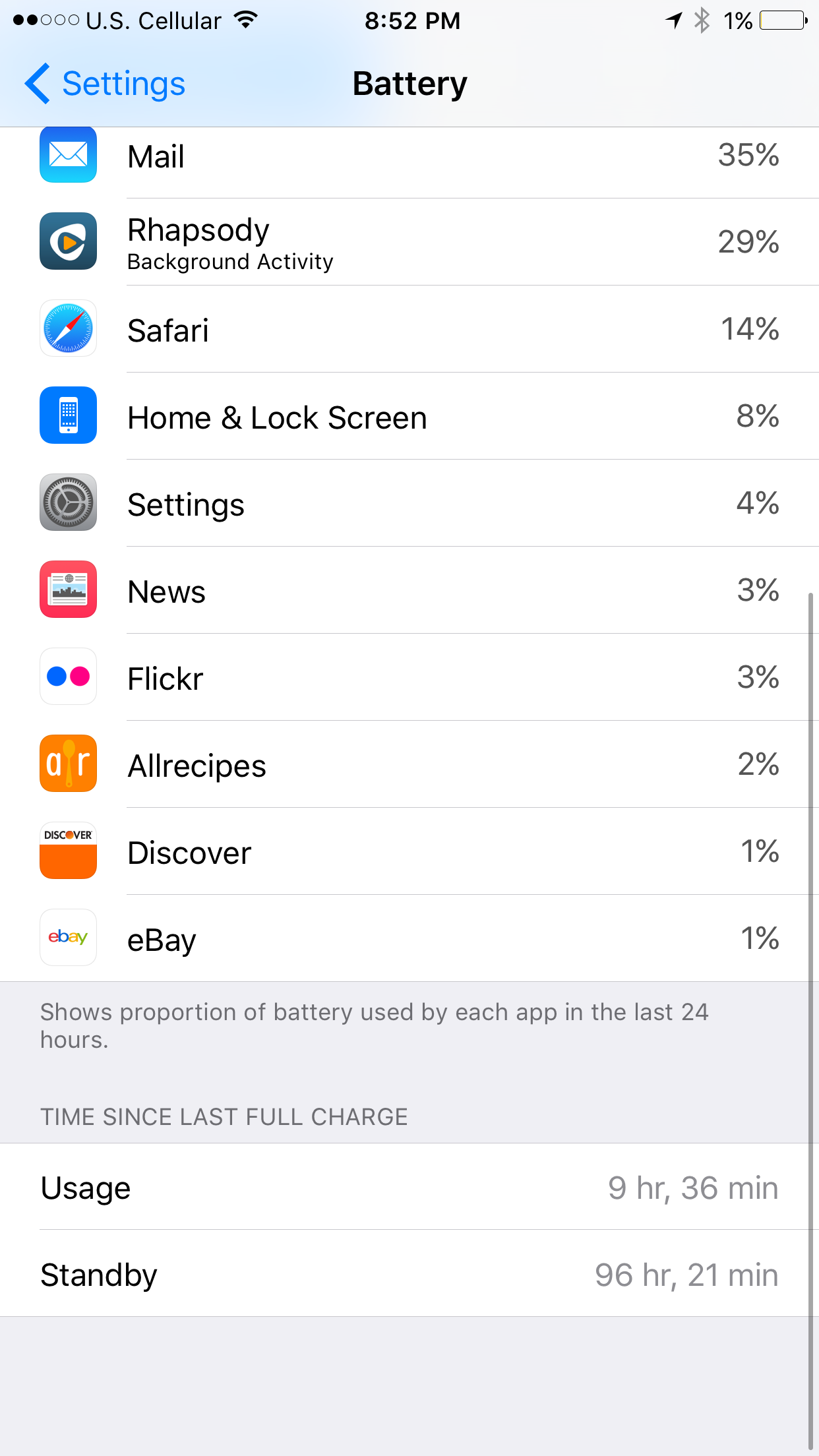Go back to Settings
Screen dimensions: 819x1456
(x=106, y=84)
